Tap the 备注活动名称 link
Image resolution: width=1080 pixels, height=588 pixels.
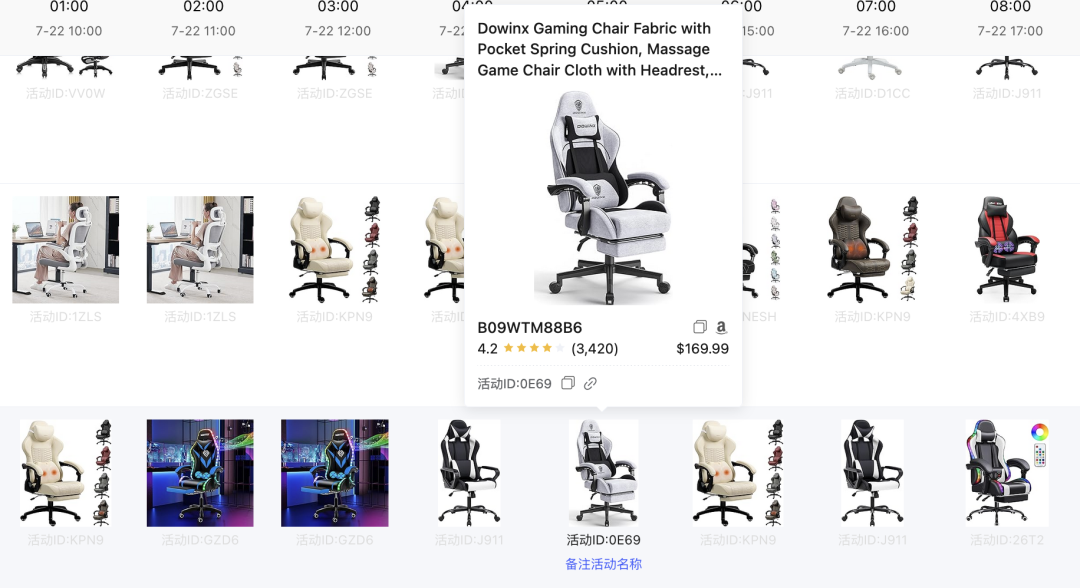tap(603, 564)
